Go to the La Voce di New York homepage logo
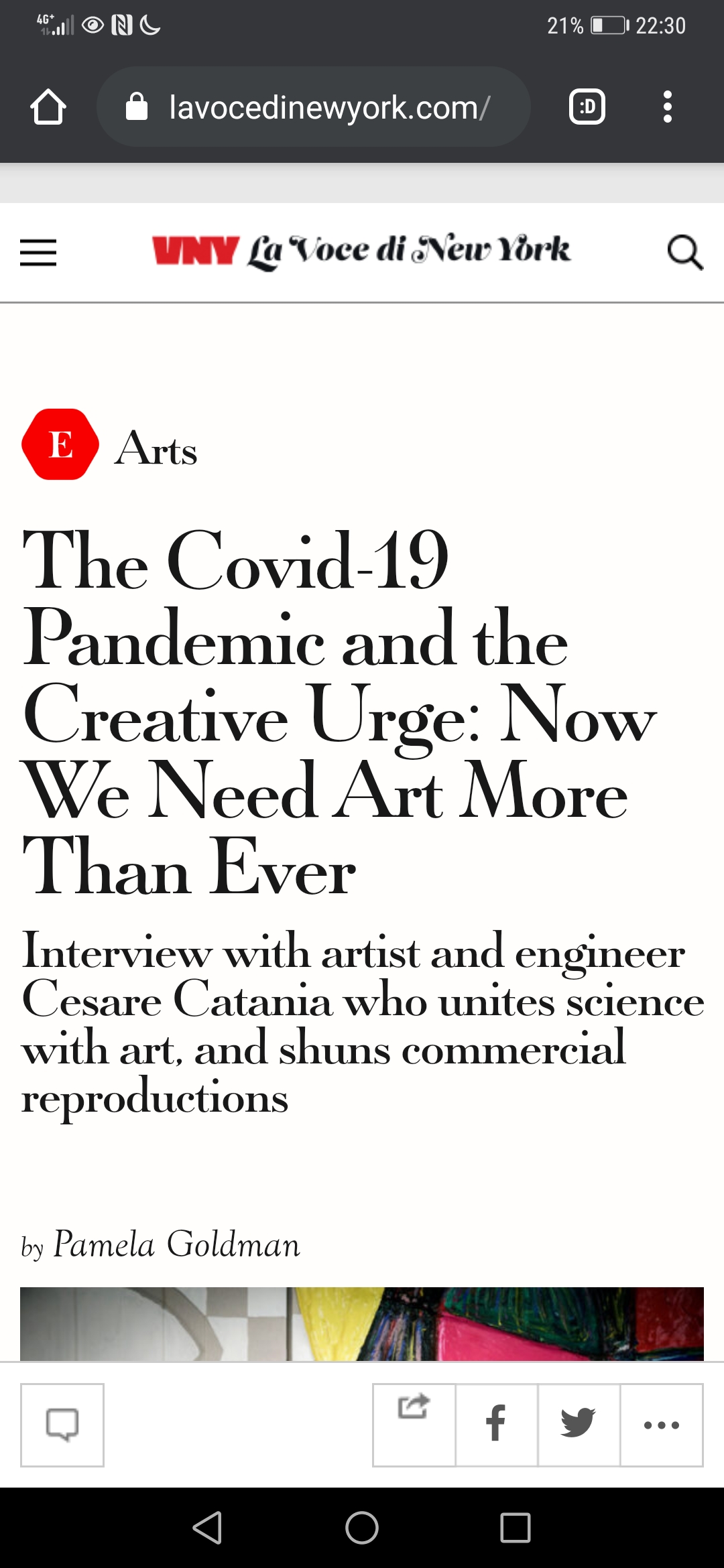 (x=361, y=252)
